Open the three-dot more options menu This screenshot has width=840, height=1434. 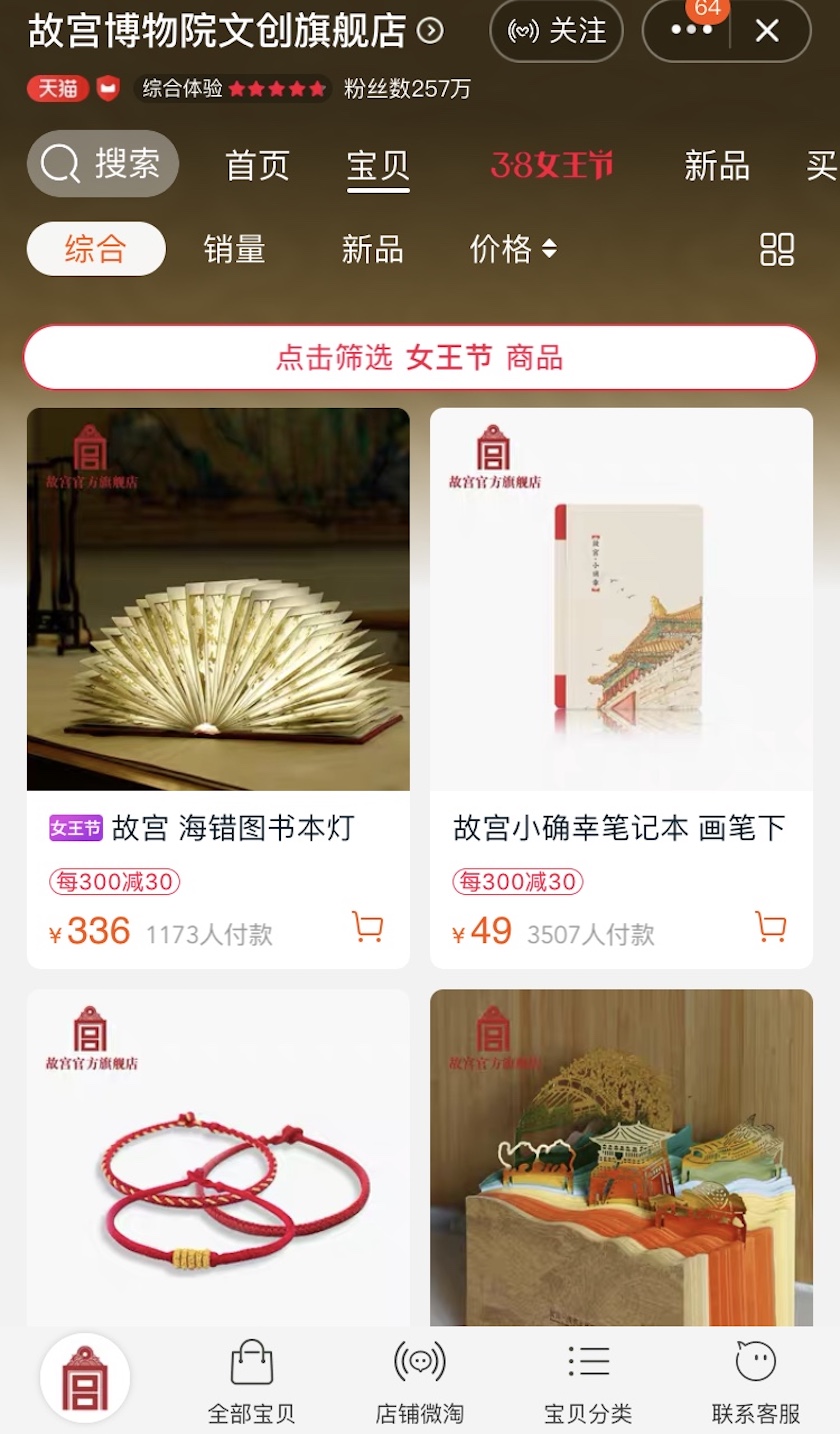click(x=691, y=31)
